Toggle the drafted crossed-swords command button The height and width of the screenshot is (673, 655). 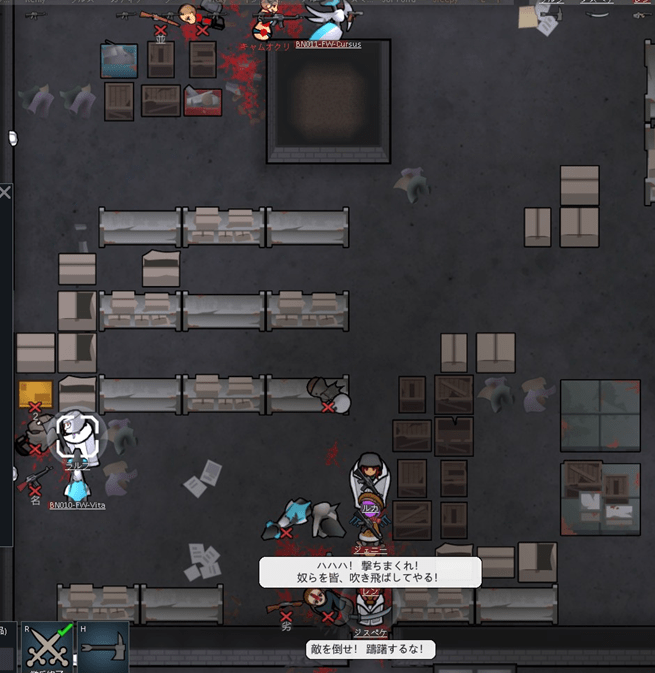pos(47,648)
